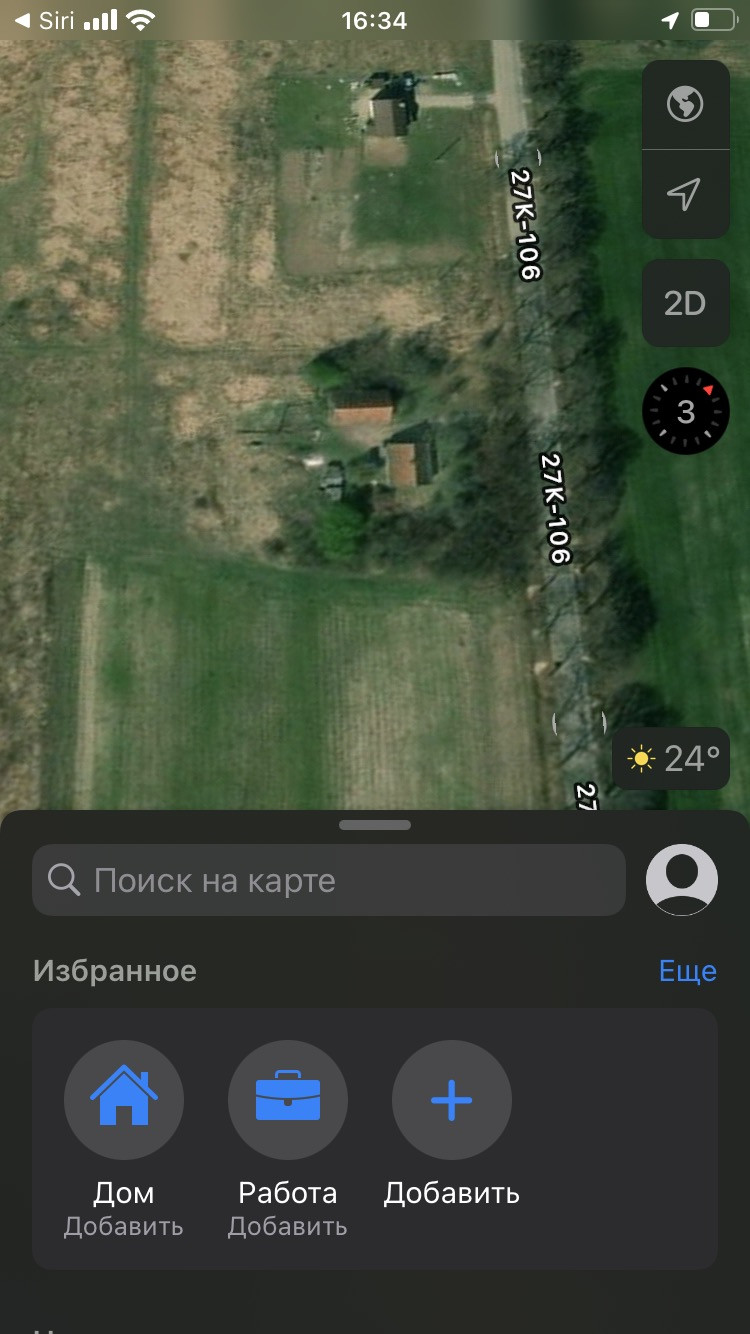
Task: Open the map mode globe button
Action: 685,104
